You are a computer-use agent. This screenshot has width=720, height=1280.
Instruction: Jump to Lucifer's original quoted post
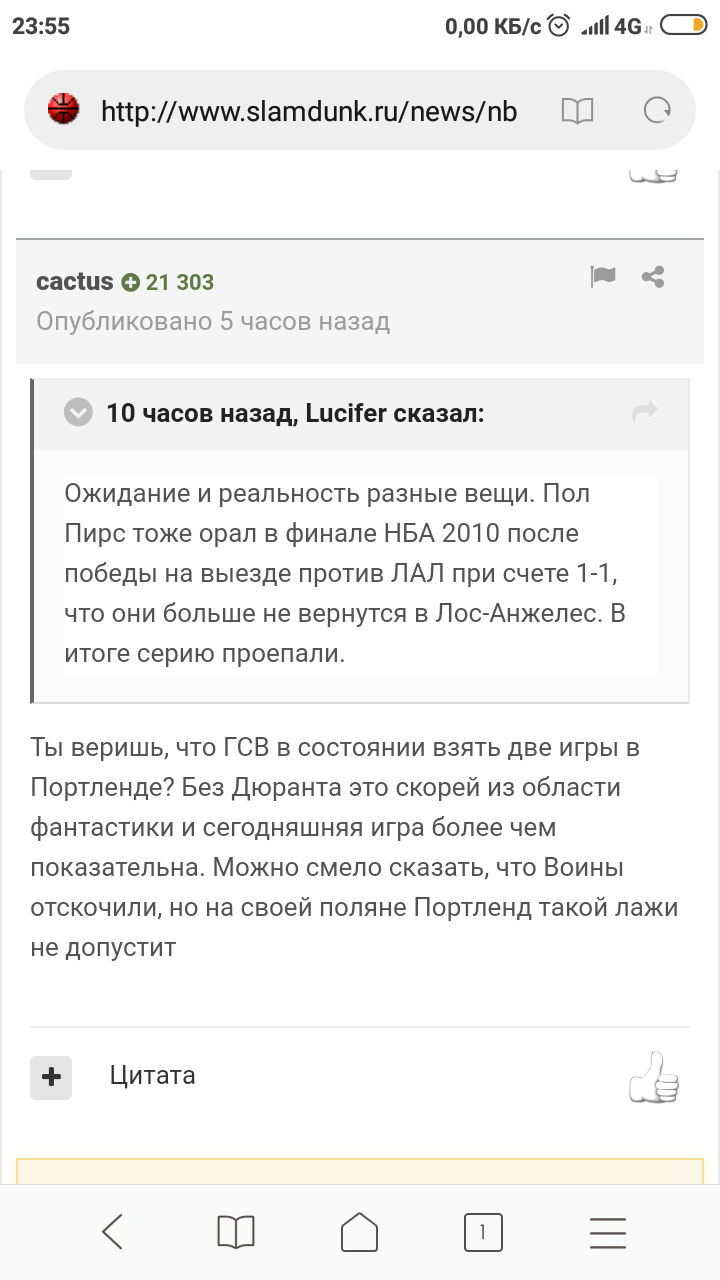pyautogui.click(x=645, y=411)
